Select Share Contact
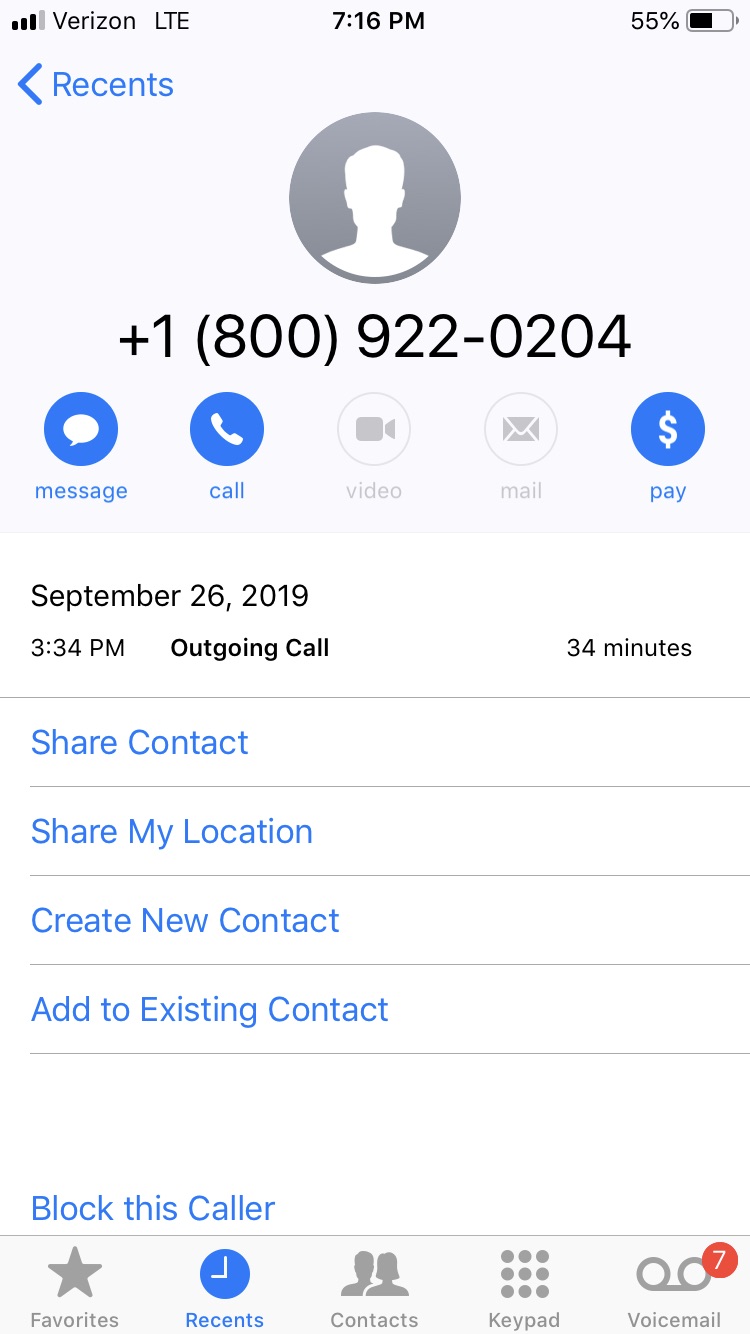The image size is (750, 1334). [140, 742]
